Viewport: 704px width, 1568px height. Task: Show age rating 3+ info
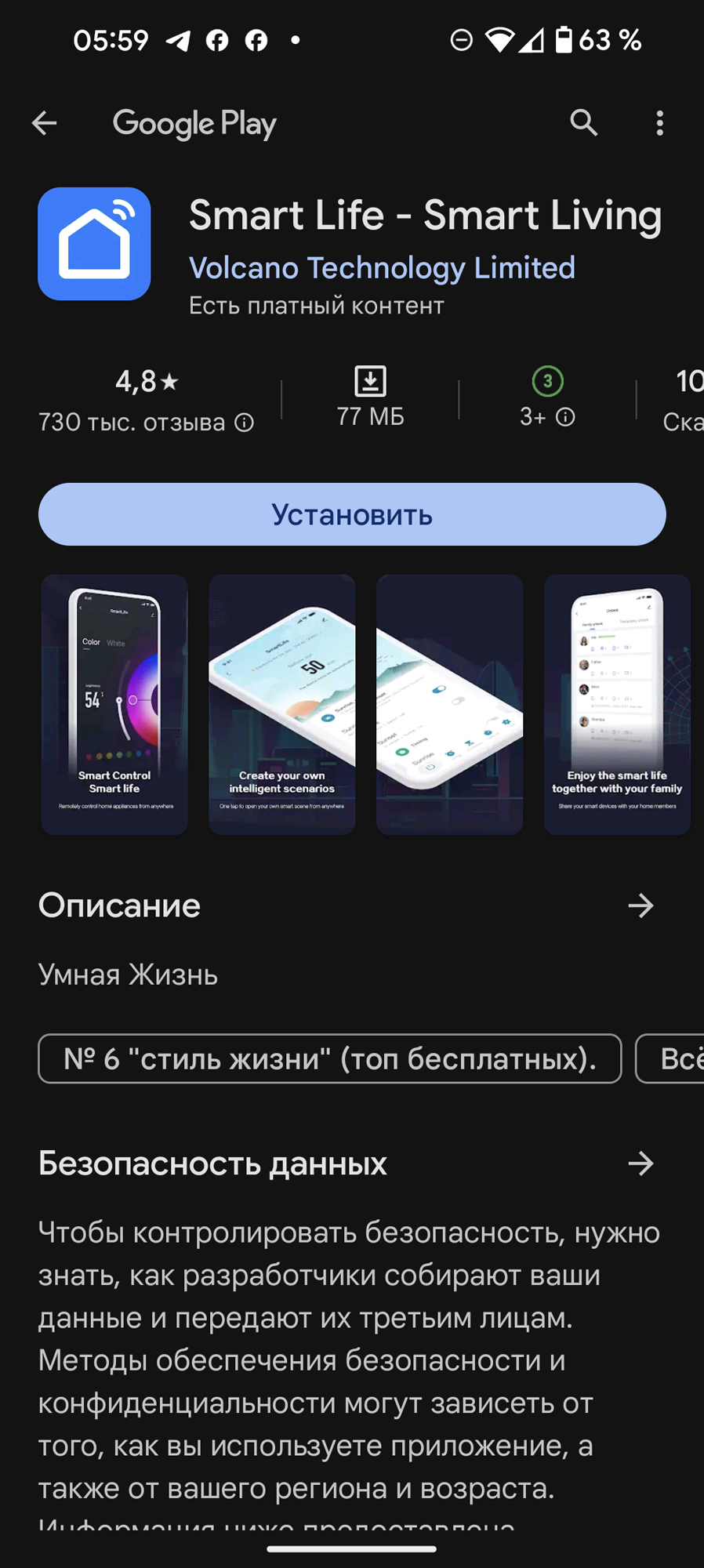[565, 417]
